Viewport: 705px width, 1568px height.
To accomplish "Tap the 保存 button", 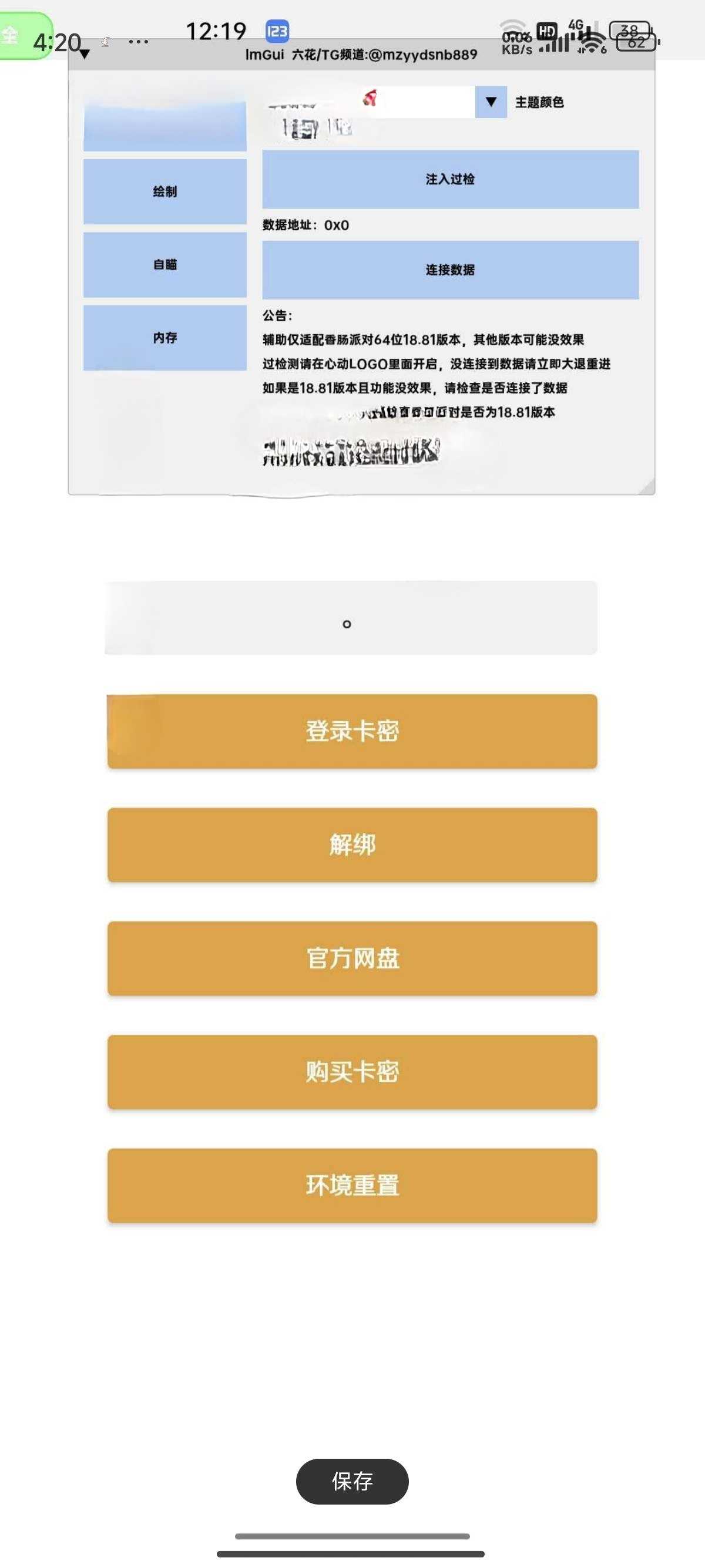I will tap(352, 1482).
